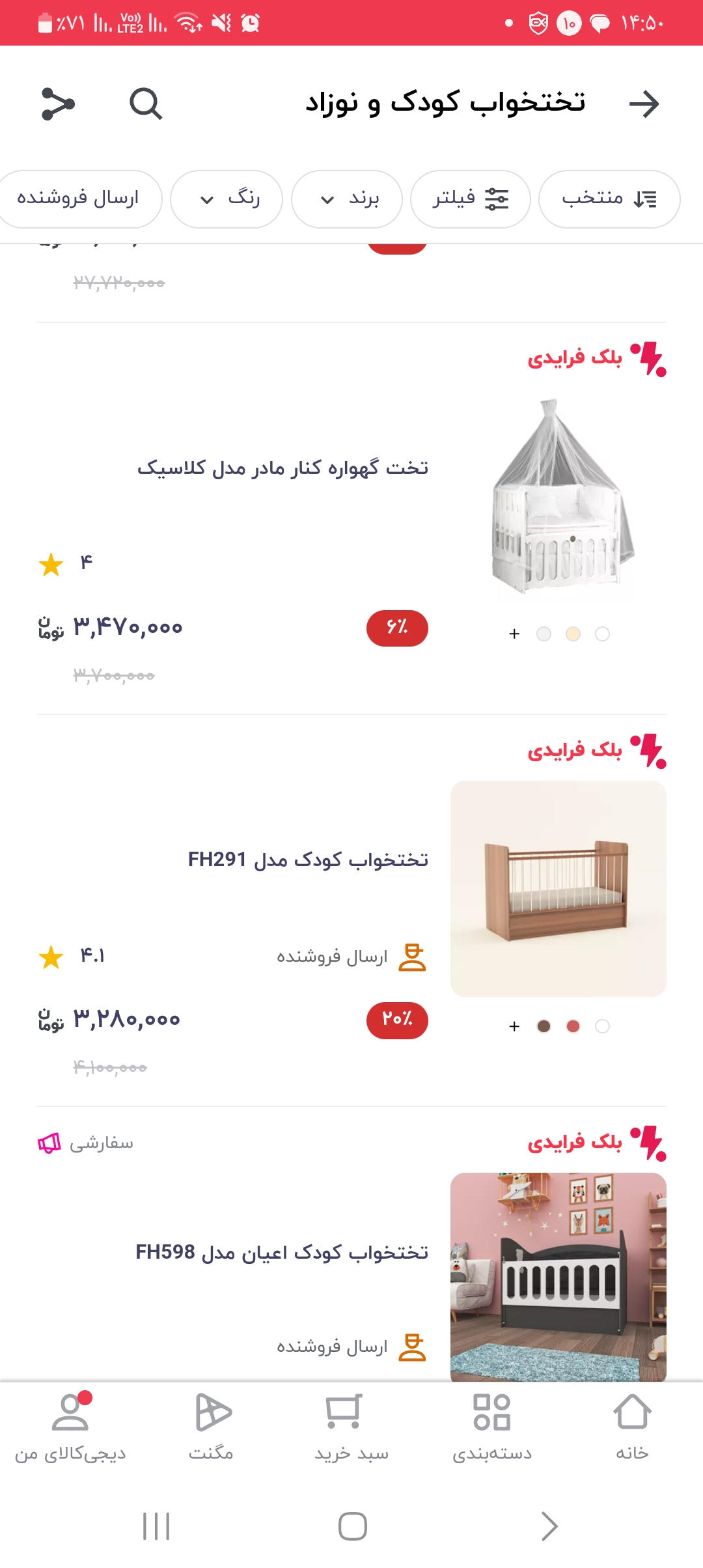The image size is (703, 1568).
Task: Open the منتخب sort options
Action: [x=609, y=199]
